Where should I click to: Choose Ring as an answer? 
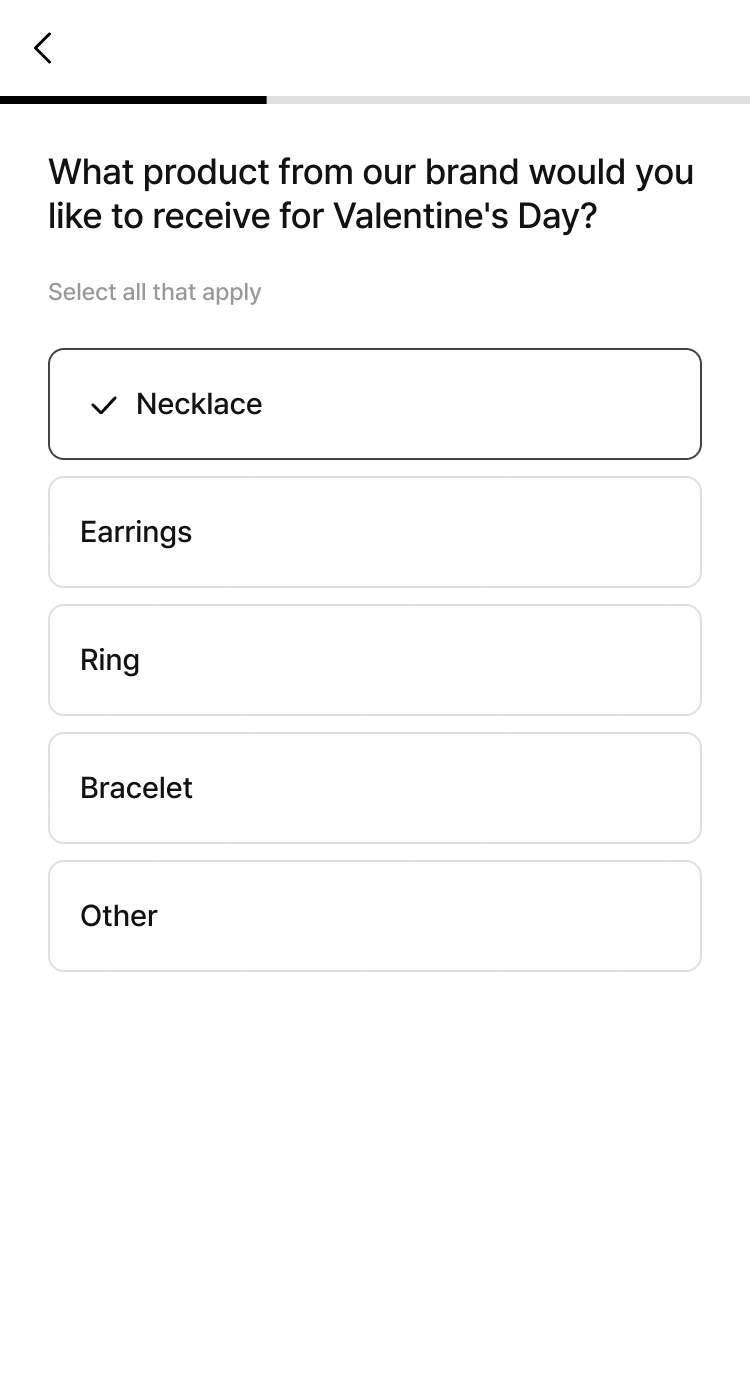click(375, 660)
